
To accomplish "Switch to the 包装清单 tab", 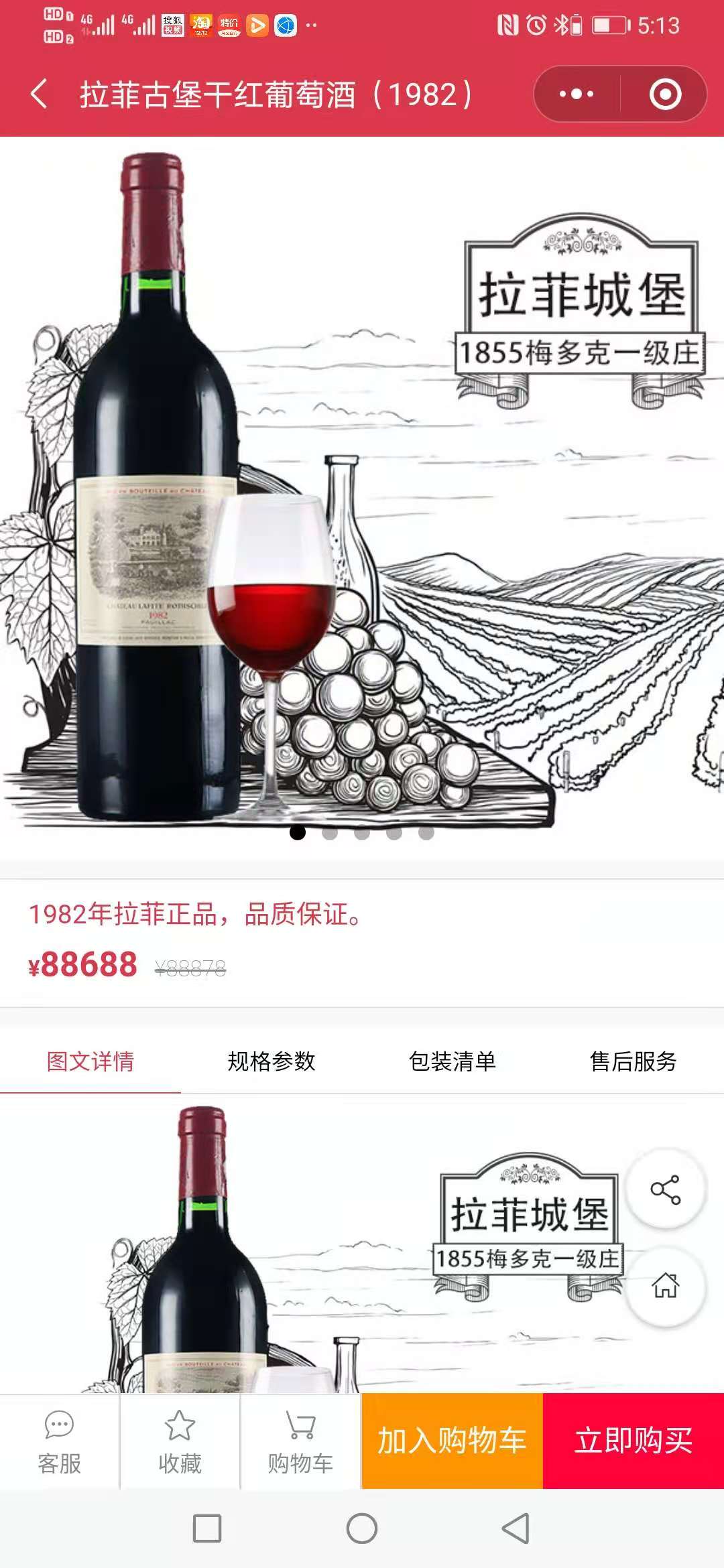I will click(452, 1061).
